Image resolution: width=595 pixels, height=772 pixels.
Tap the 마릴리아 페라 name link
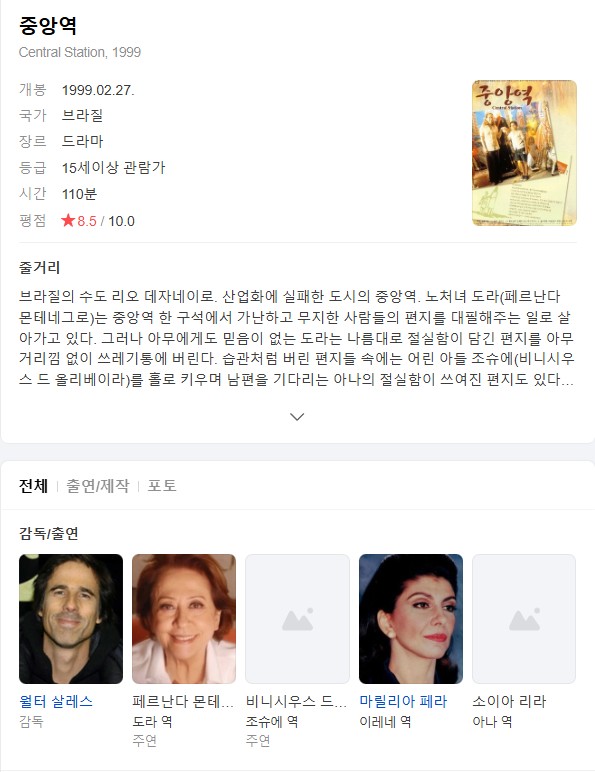click(x=403, y=701)
